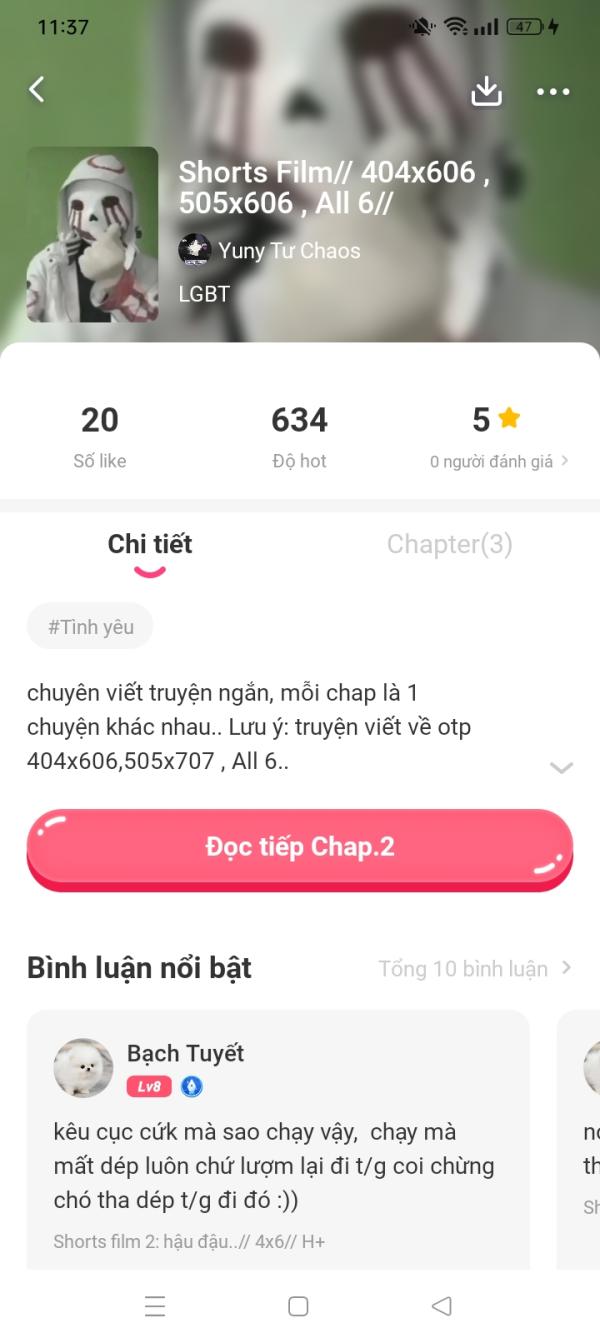
Task: Go back using the top arrow
Action: 37,90
